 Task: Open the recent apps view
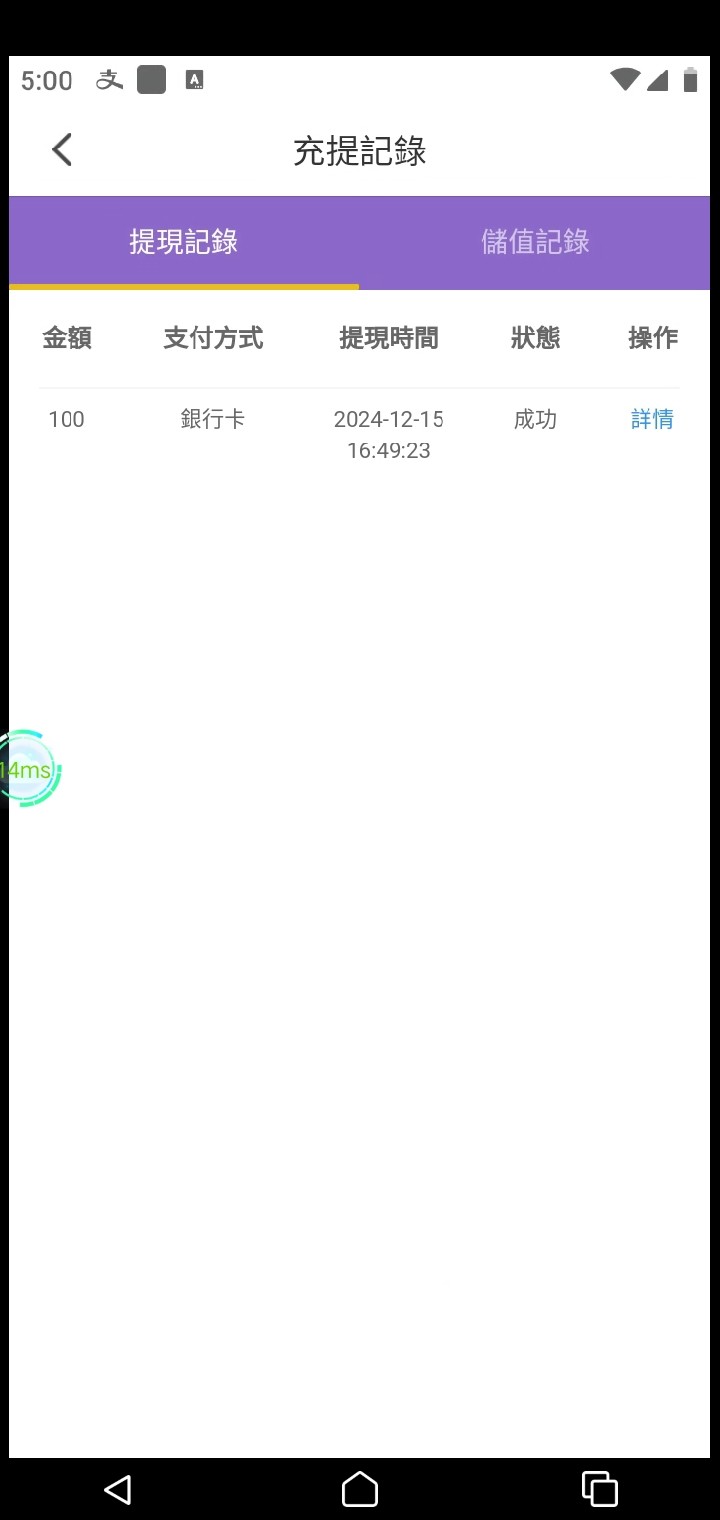pyautogui.click(x=600, y=1489)
